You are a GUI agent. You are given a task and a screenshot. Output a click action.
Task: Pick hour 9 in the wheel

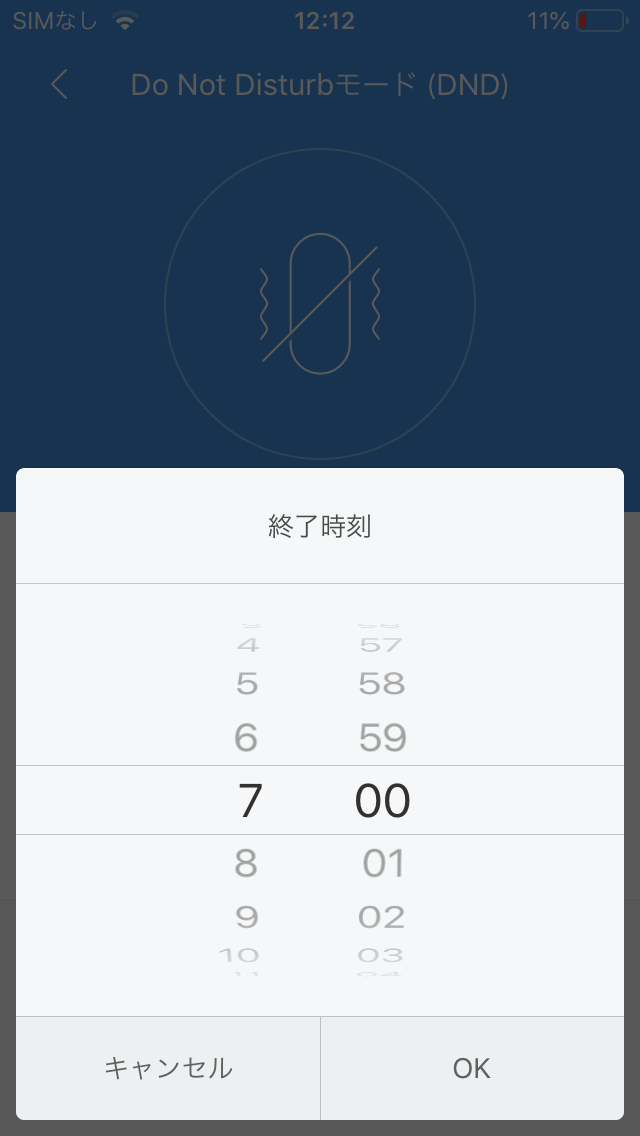[x=247, y=917]
